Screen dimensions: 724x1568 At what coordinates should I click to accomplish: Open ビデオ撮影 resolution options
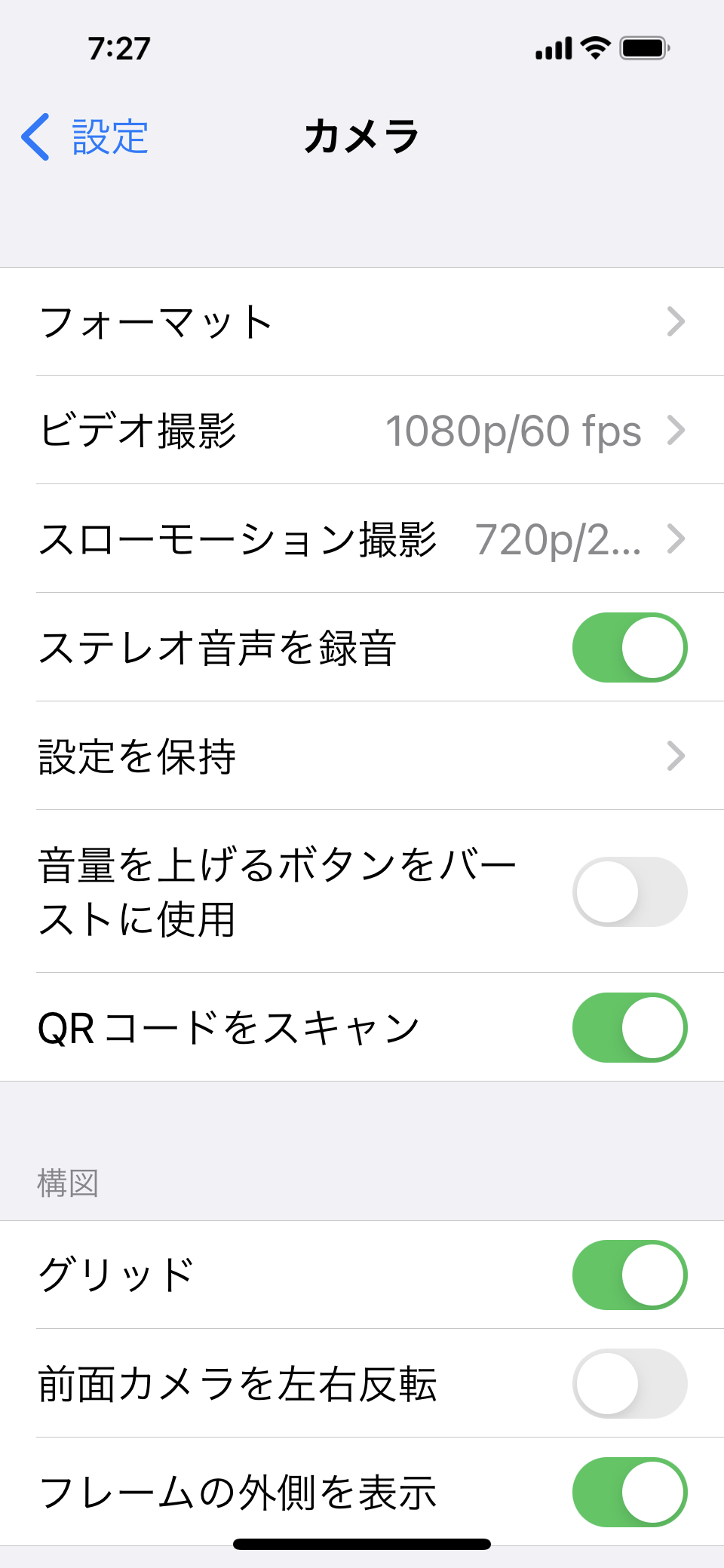point(362,430)
